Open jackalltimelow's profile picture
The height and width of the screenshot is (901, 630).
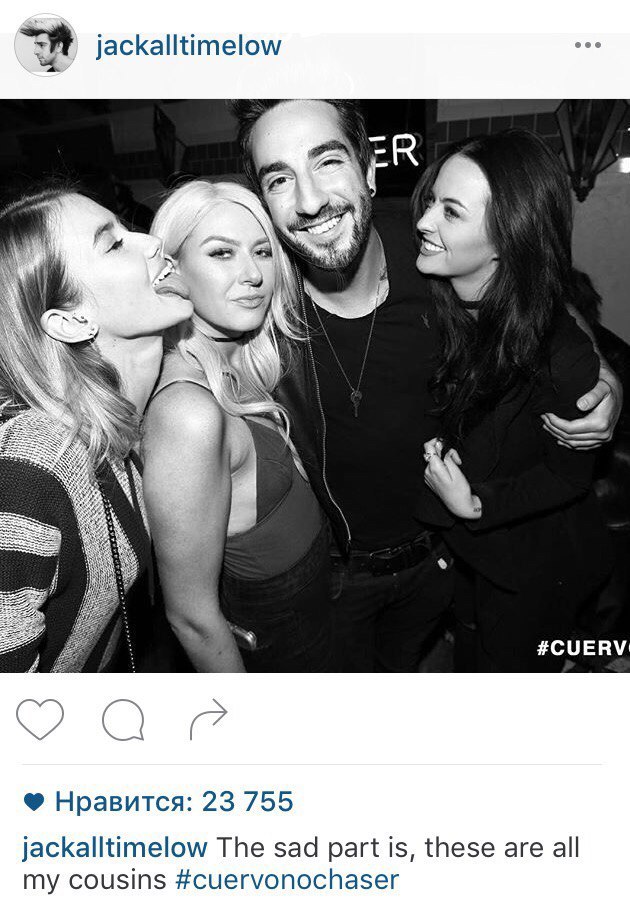point(46,46)
